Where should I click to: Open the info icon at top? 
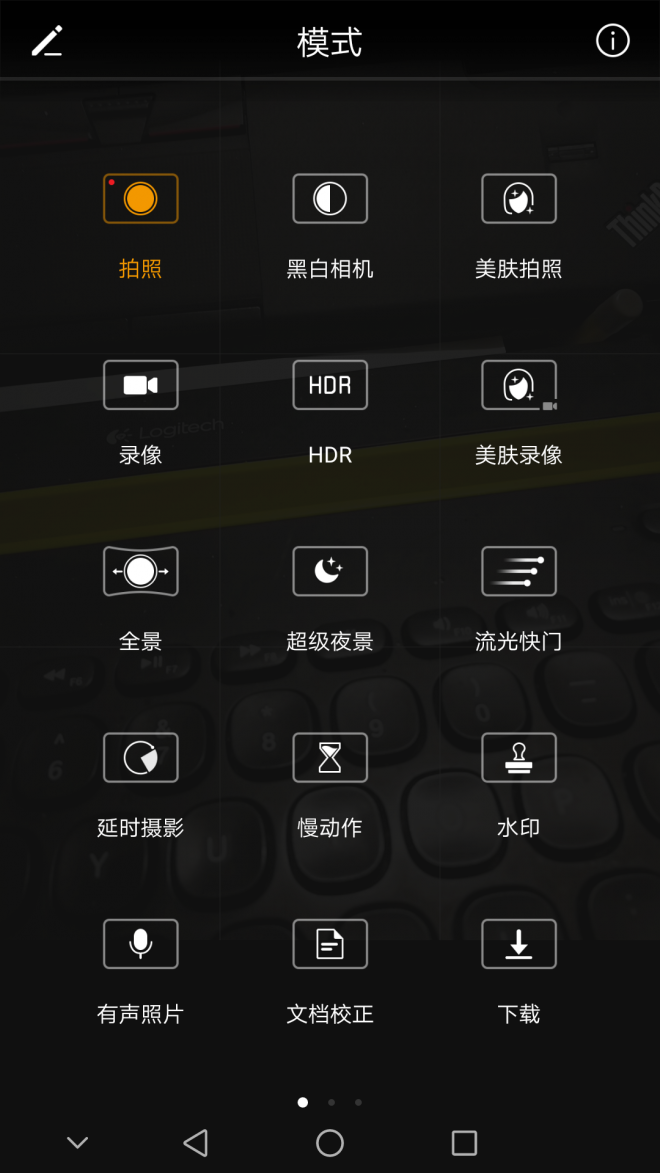613,40
